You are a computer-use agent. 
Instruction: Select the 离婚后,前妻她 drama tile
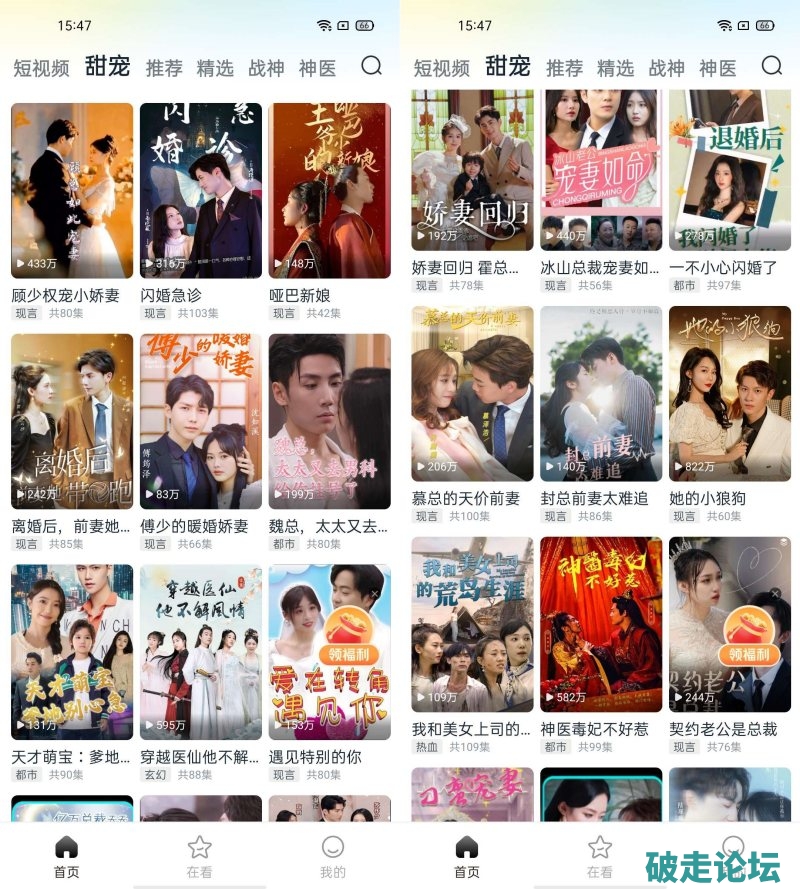(72, 421)
